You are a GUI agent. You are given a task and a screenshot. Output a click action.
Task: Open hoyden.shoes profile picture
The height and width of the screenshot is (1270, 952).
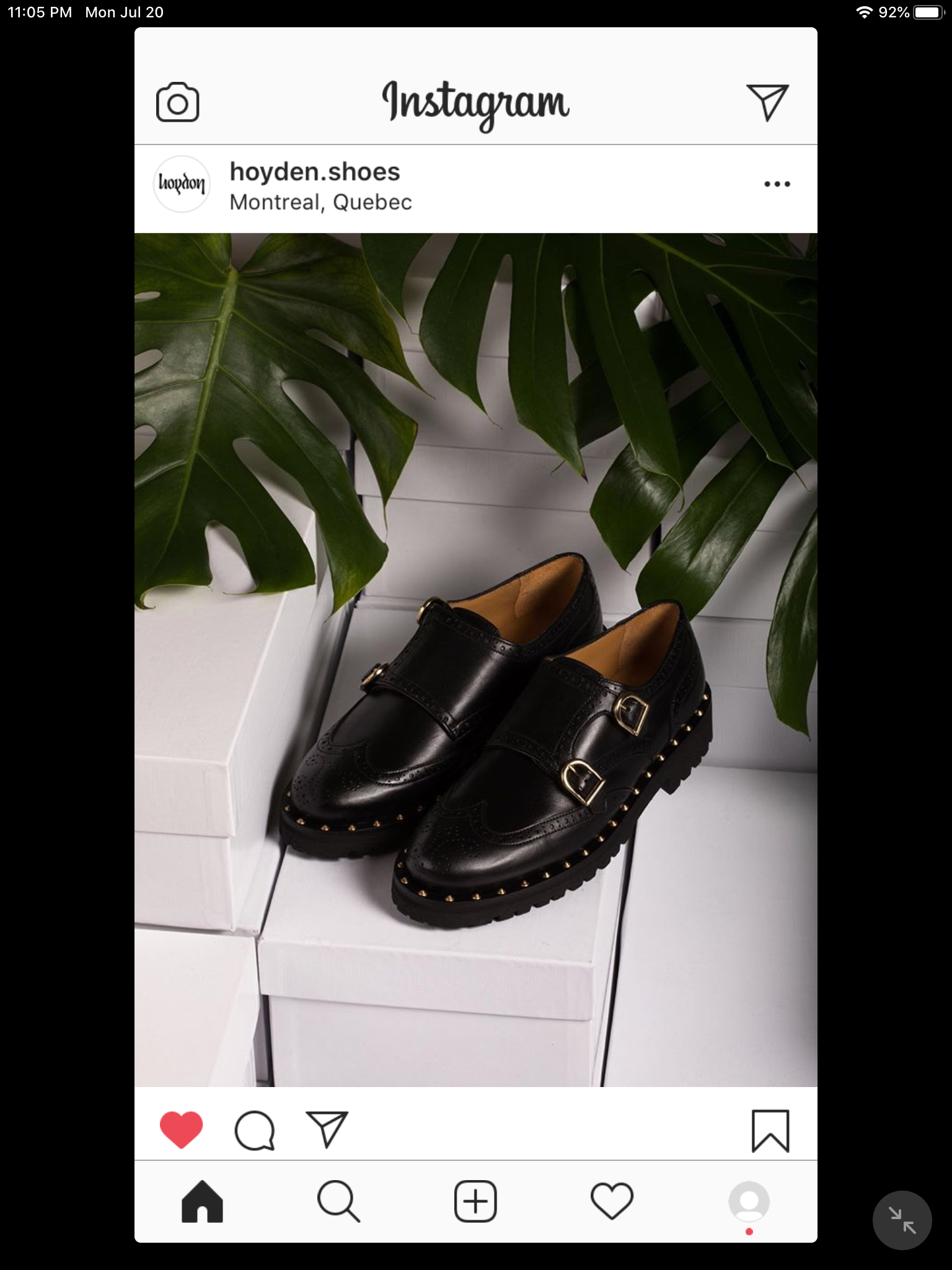(182, 184)
